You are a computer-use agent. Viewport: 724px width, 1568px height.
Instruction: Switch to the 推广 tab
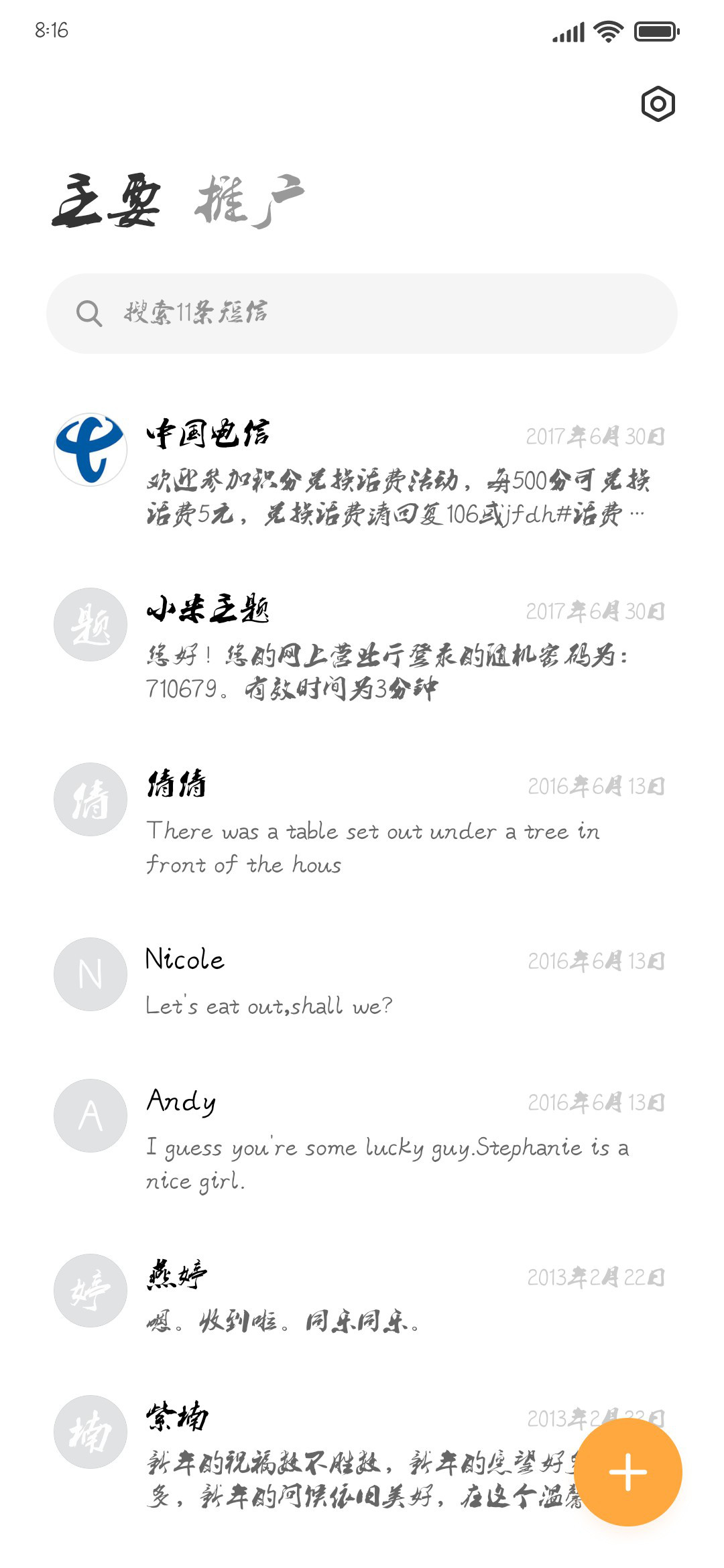(249, 201)
